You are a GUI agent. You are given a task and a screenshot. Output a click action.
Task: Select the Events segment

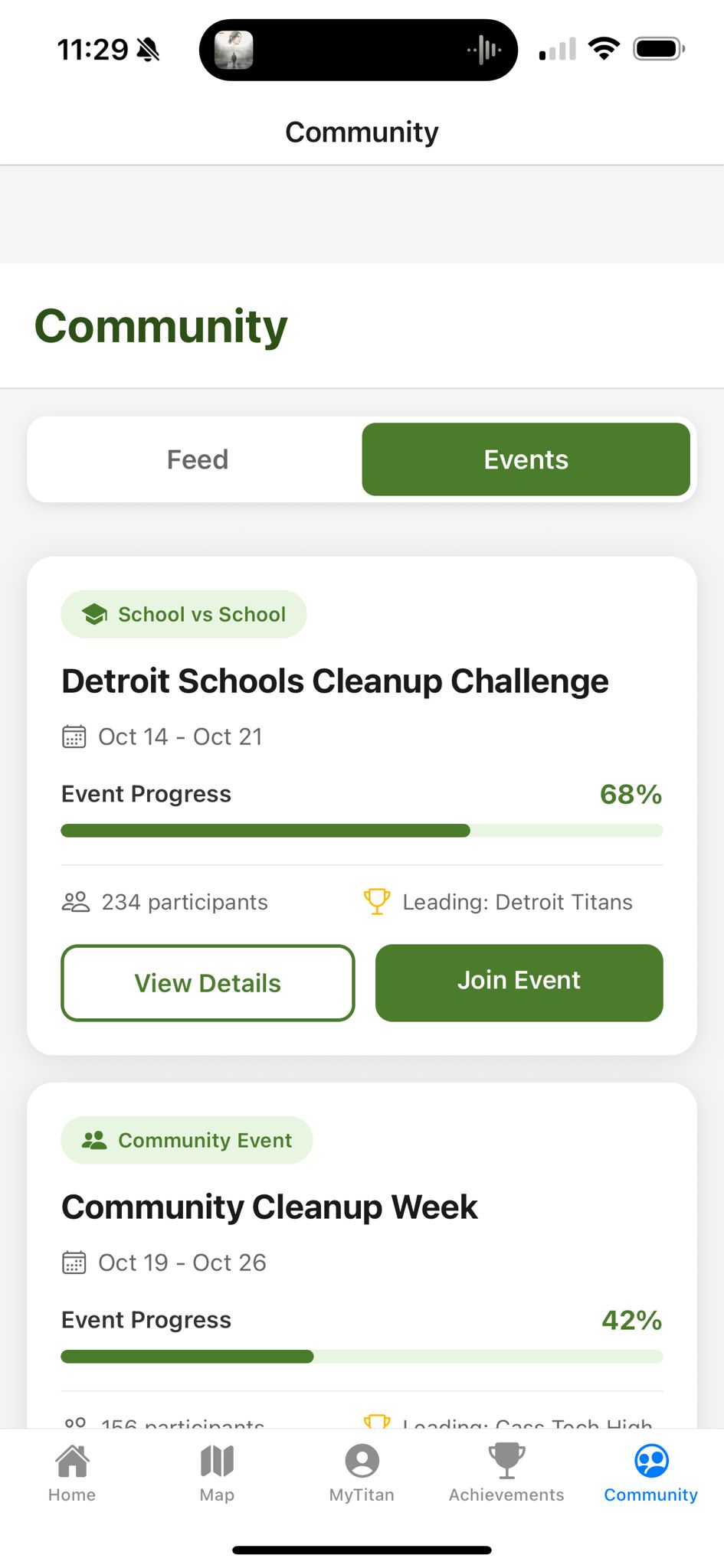point(526,459)
